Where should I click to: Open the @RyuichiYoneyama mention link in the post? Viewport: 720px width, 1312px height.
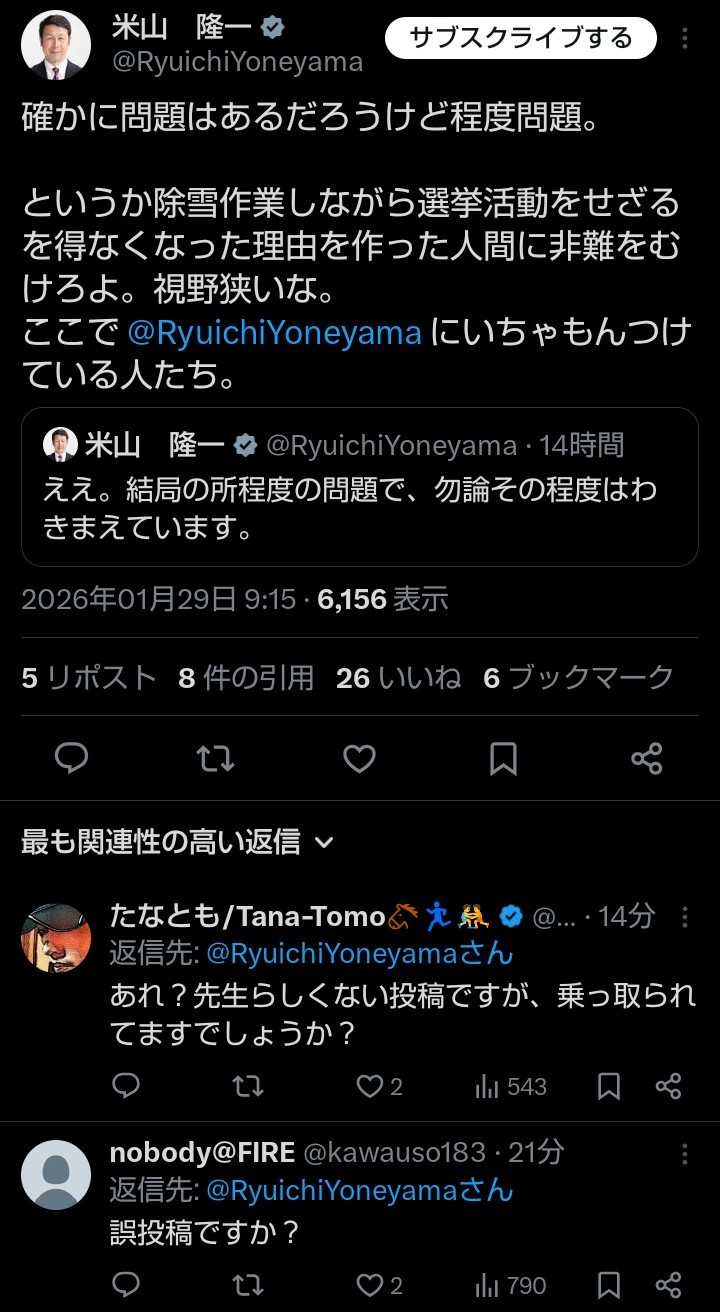click(x=274, y=332)
